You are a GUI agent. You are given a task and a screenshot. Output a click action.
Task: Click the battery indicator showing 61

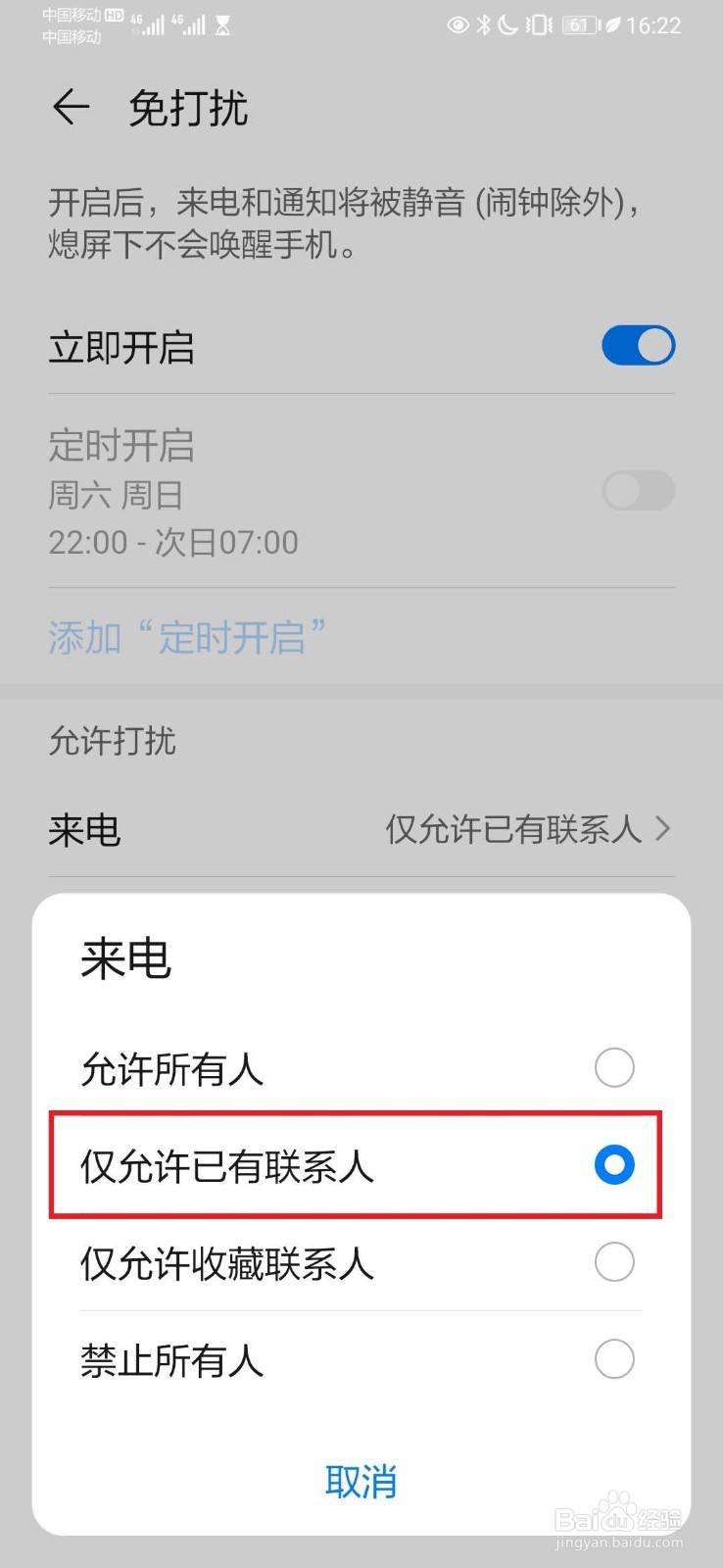point(580,25)
